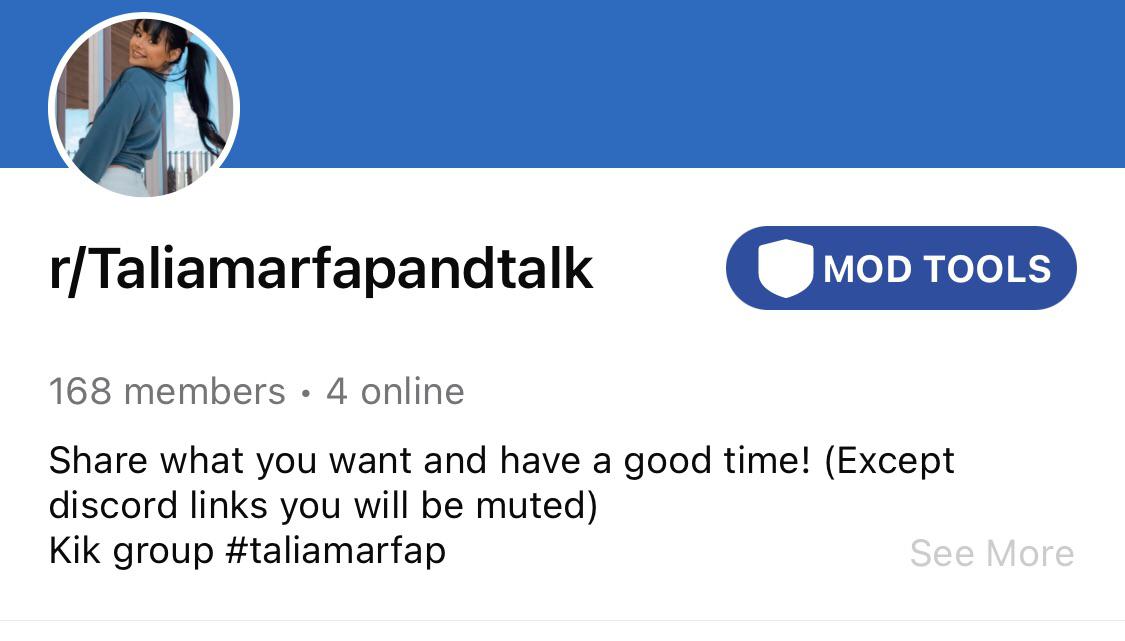1125x641 pixels.
Task: View the community avatar image
Action: [x=144, y=107]
